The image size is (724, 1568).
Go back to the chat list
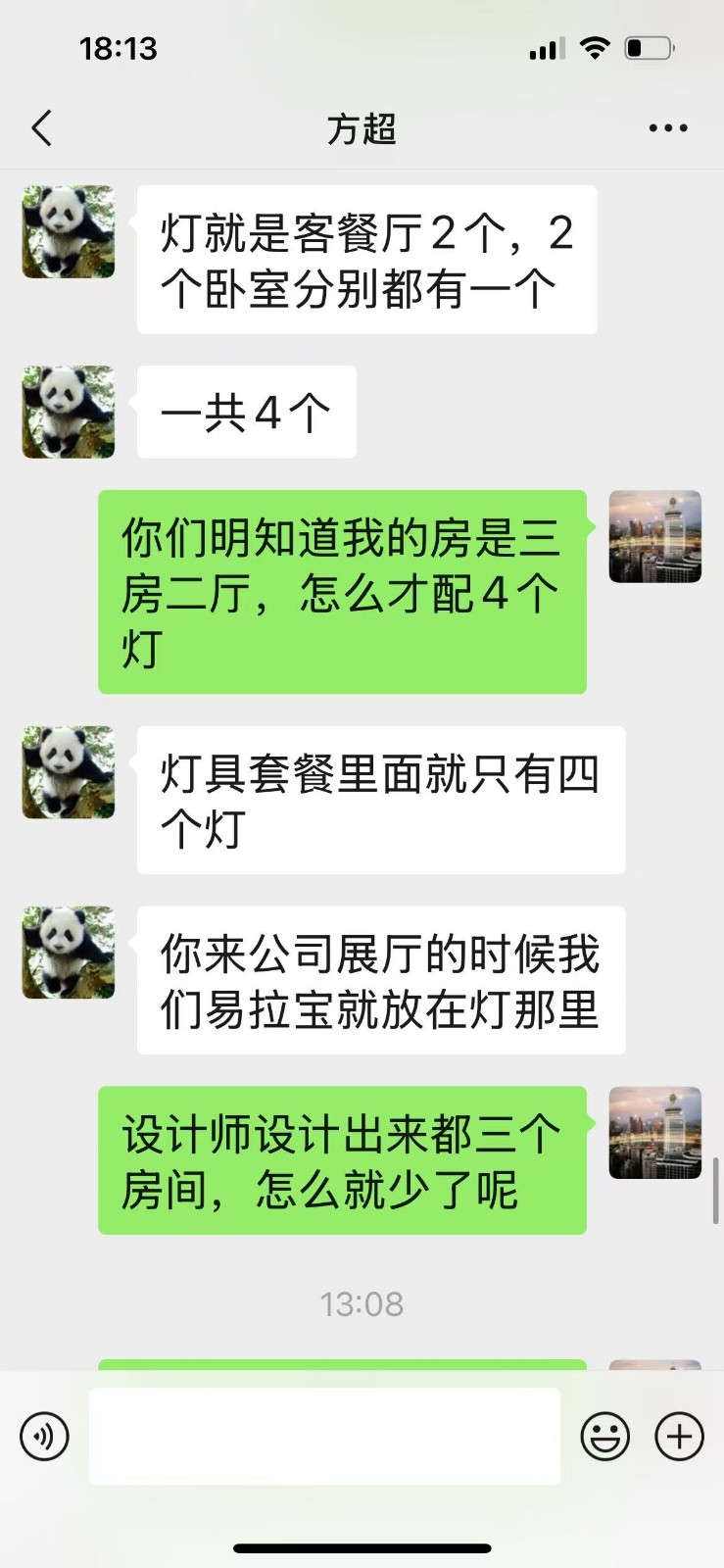tap(41, 128)
